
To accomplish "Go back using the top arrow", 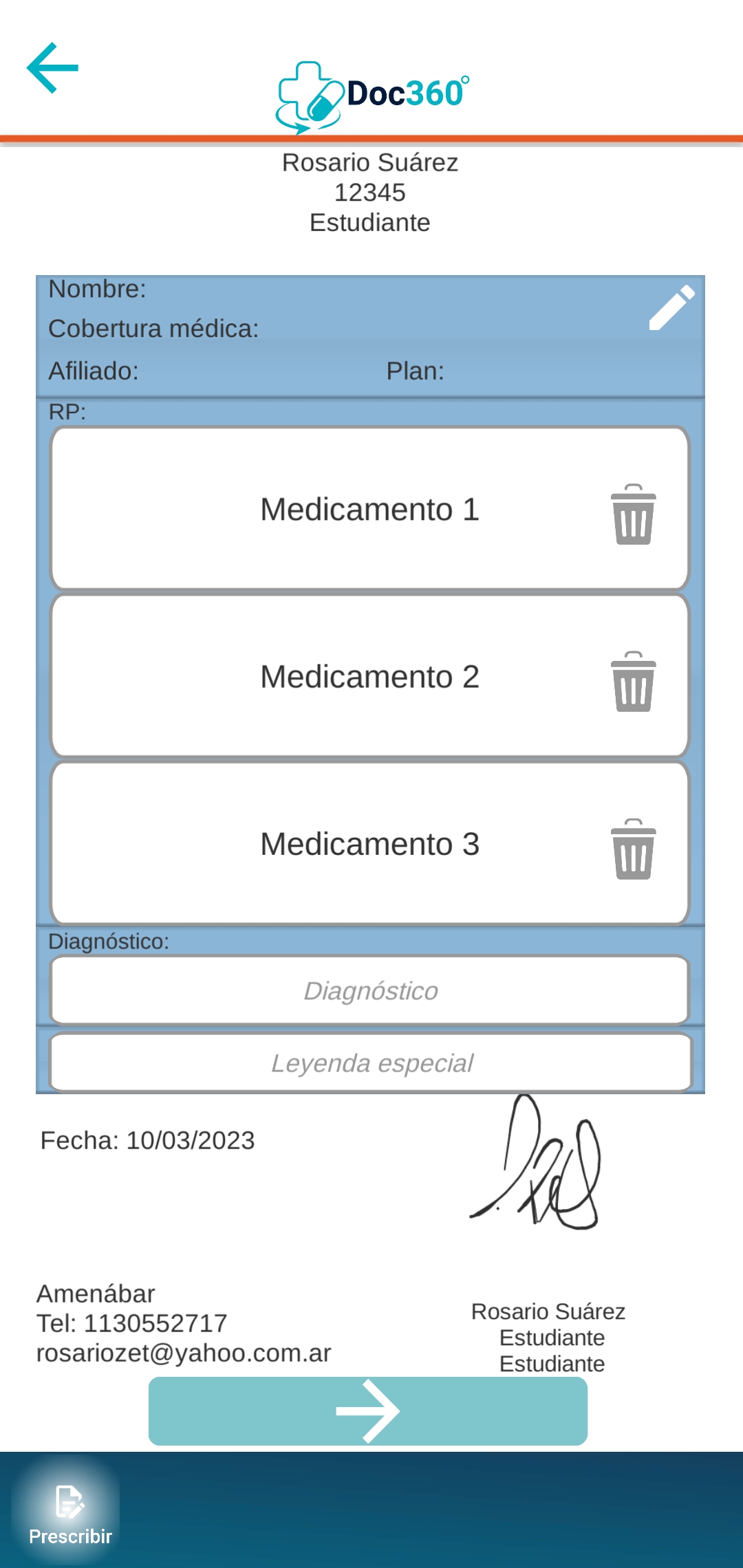I will [52, 67].
